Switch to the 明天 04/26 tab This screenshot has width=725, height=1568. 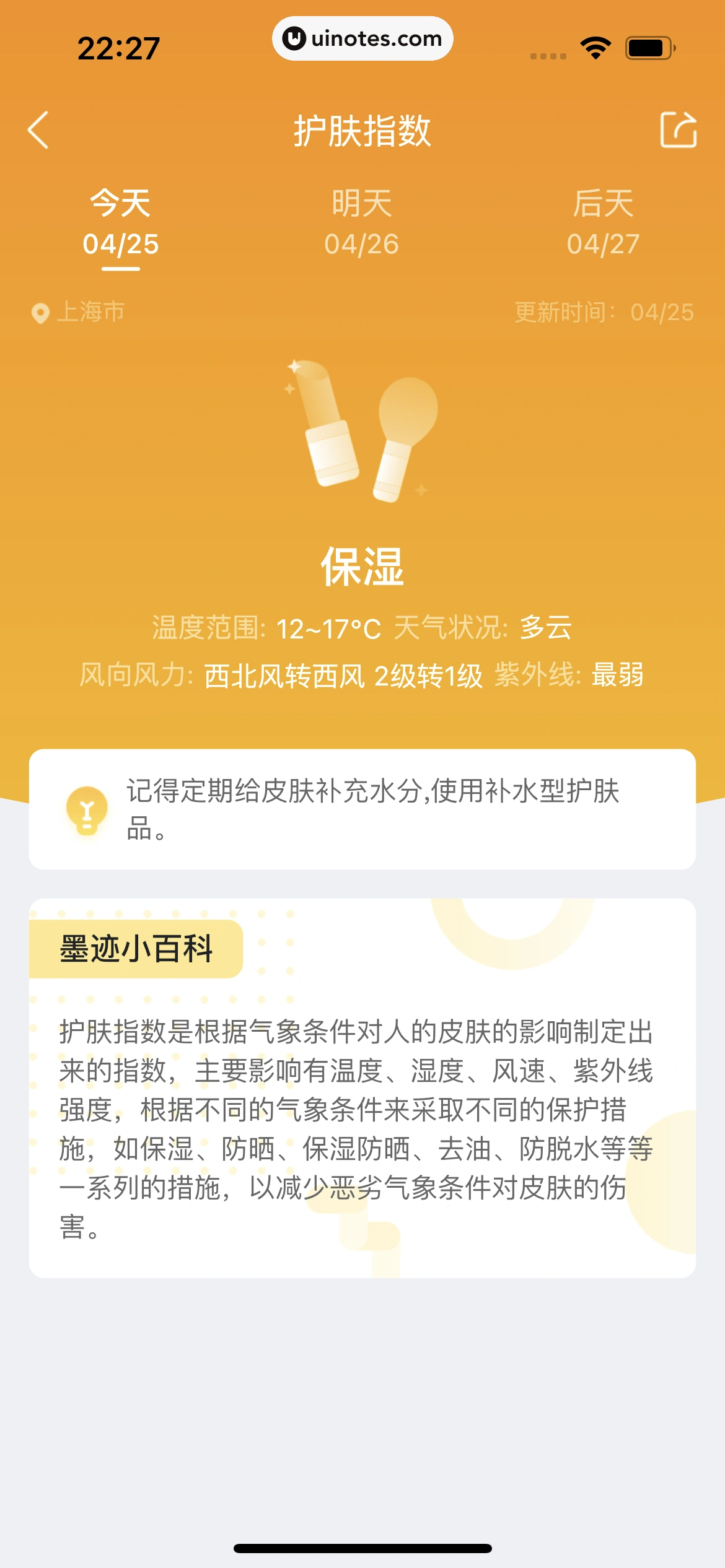[362, 223]
